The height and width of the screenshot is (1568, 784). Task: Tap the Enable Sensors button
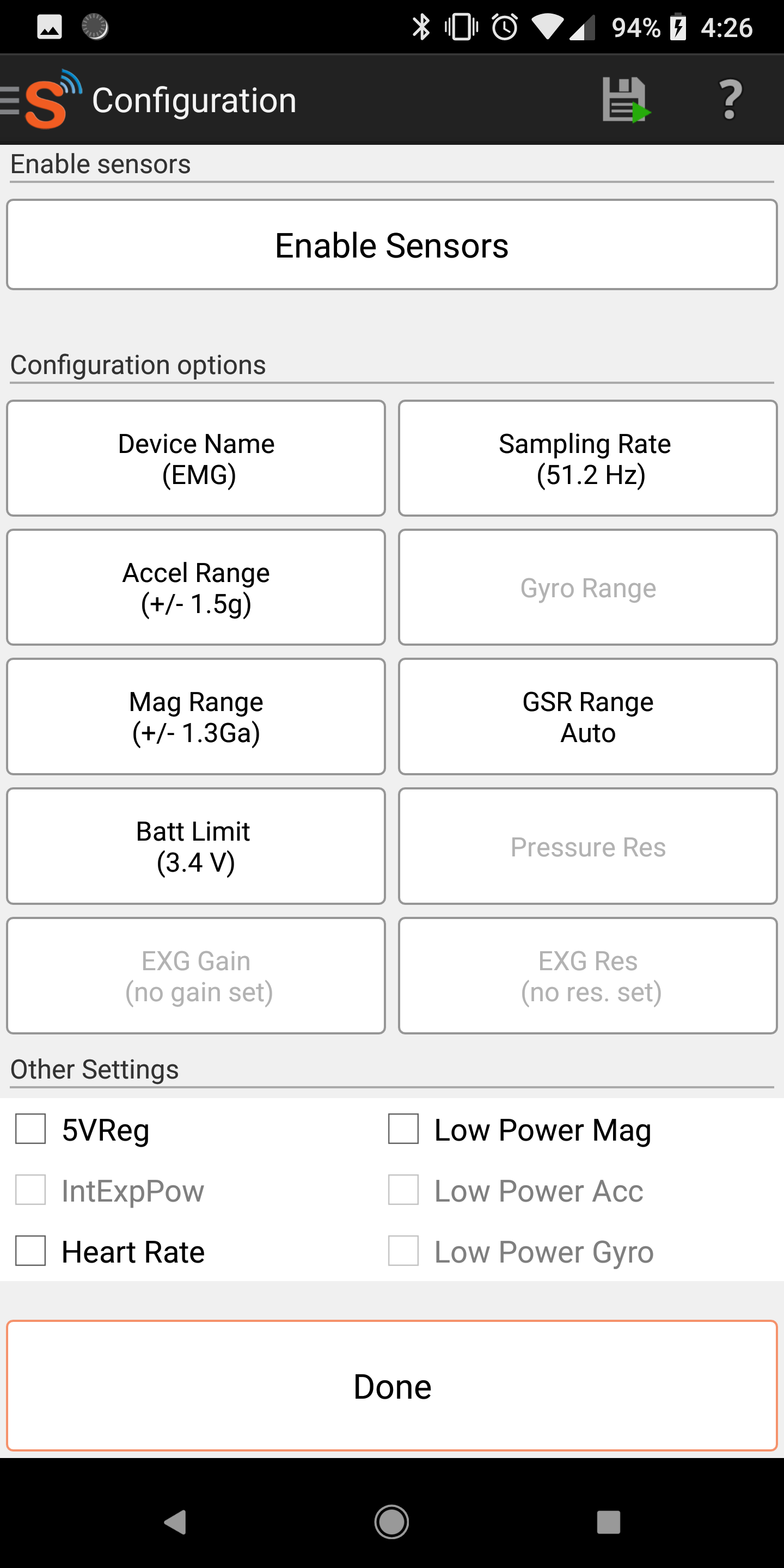[392, 244]
